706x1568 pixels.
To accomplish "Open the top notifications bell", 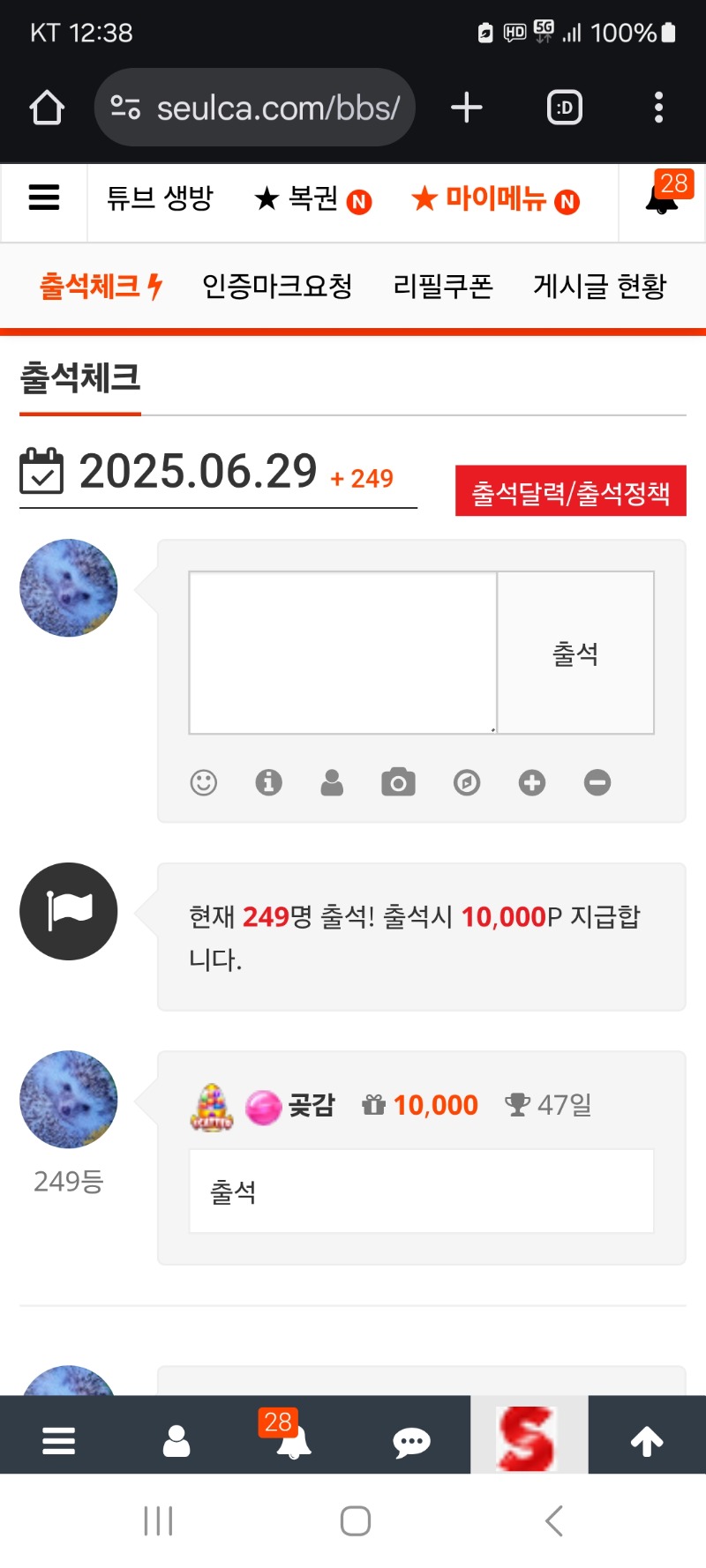I will [662, 199].
